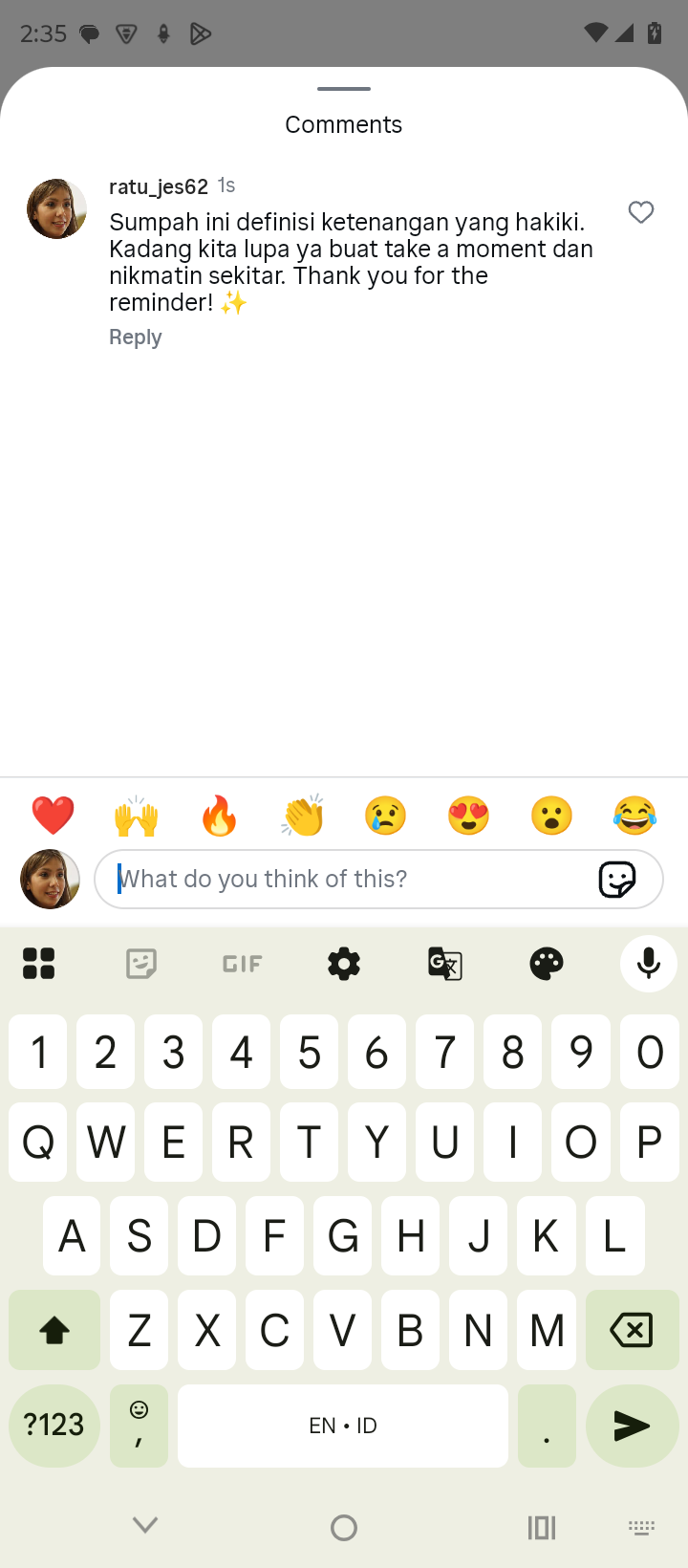Insert the fire emoji

(x=219, y=816)
